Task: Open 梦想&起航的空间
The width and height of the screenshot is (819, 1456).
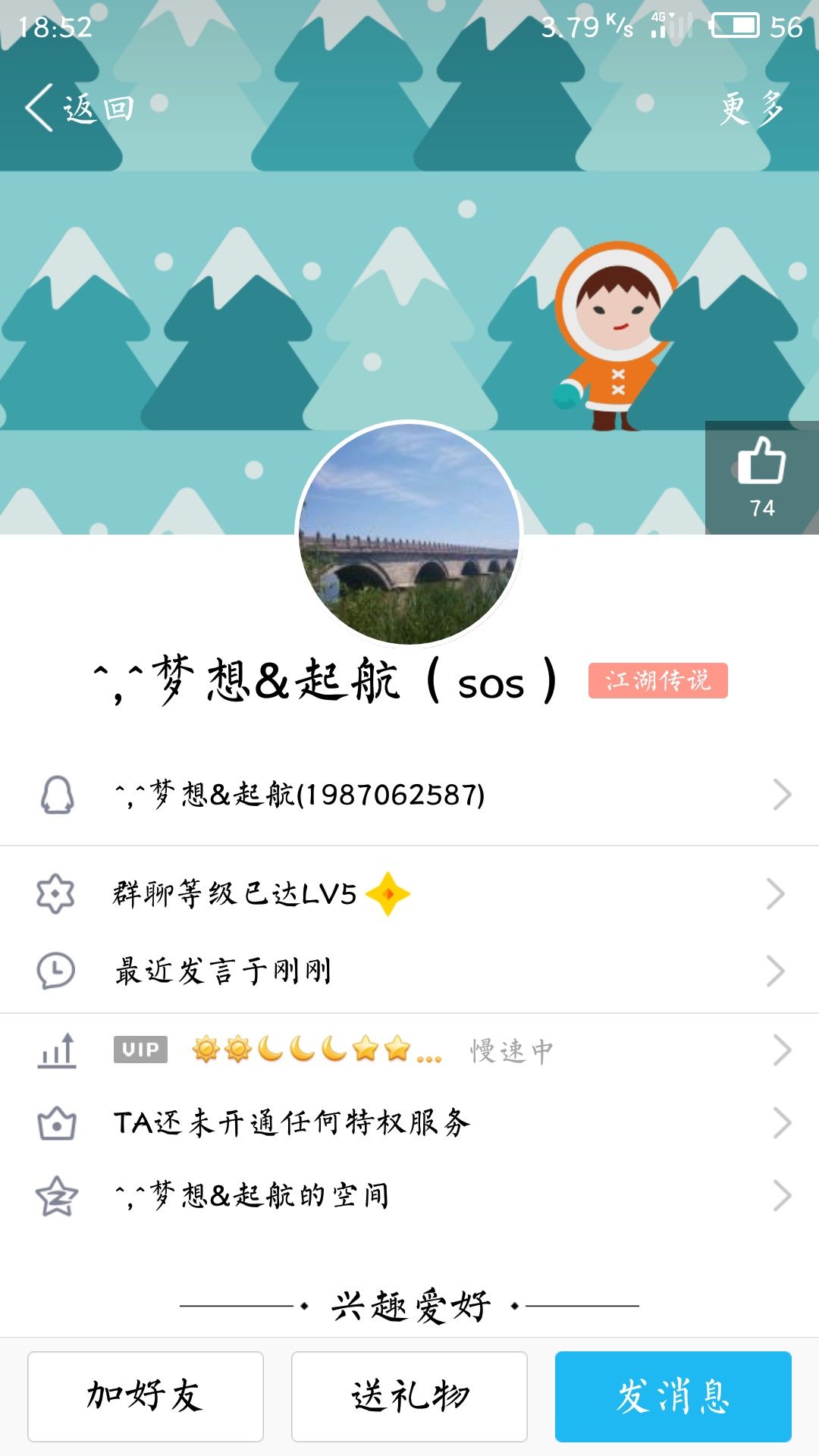Action: 409,1196
